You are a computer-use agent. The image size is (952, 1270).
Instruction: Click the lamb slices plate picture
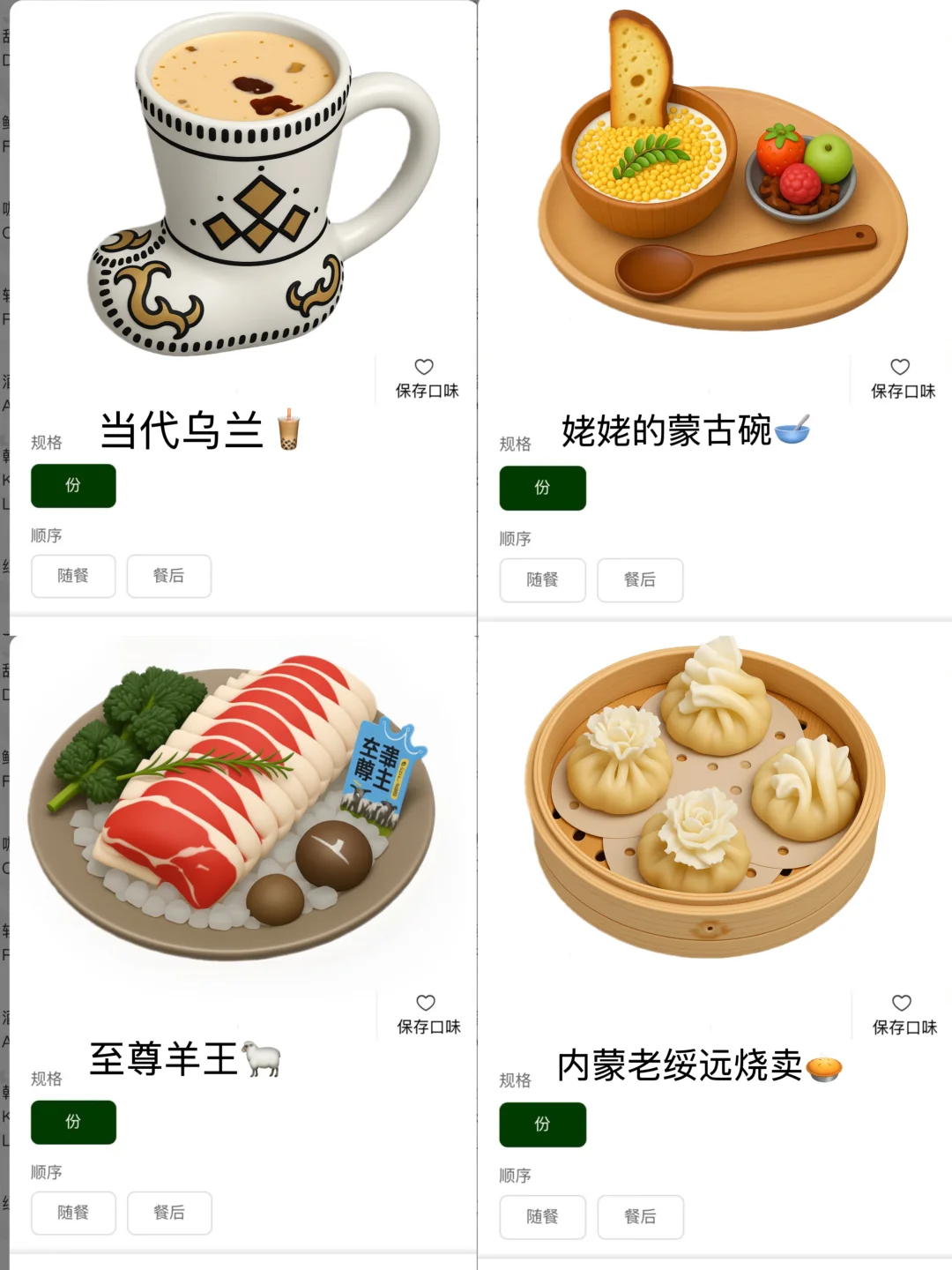coord(238,811)
